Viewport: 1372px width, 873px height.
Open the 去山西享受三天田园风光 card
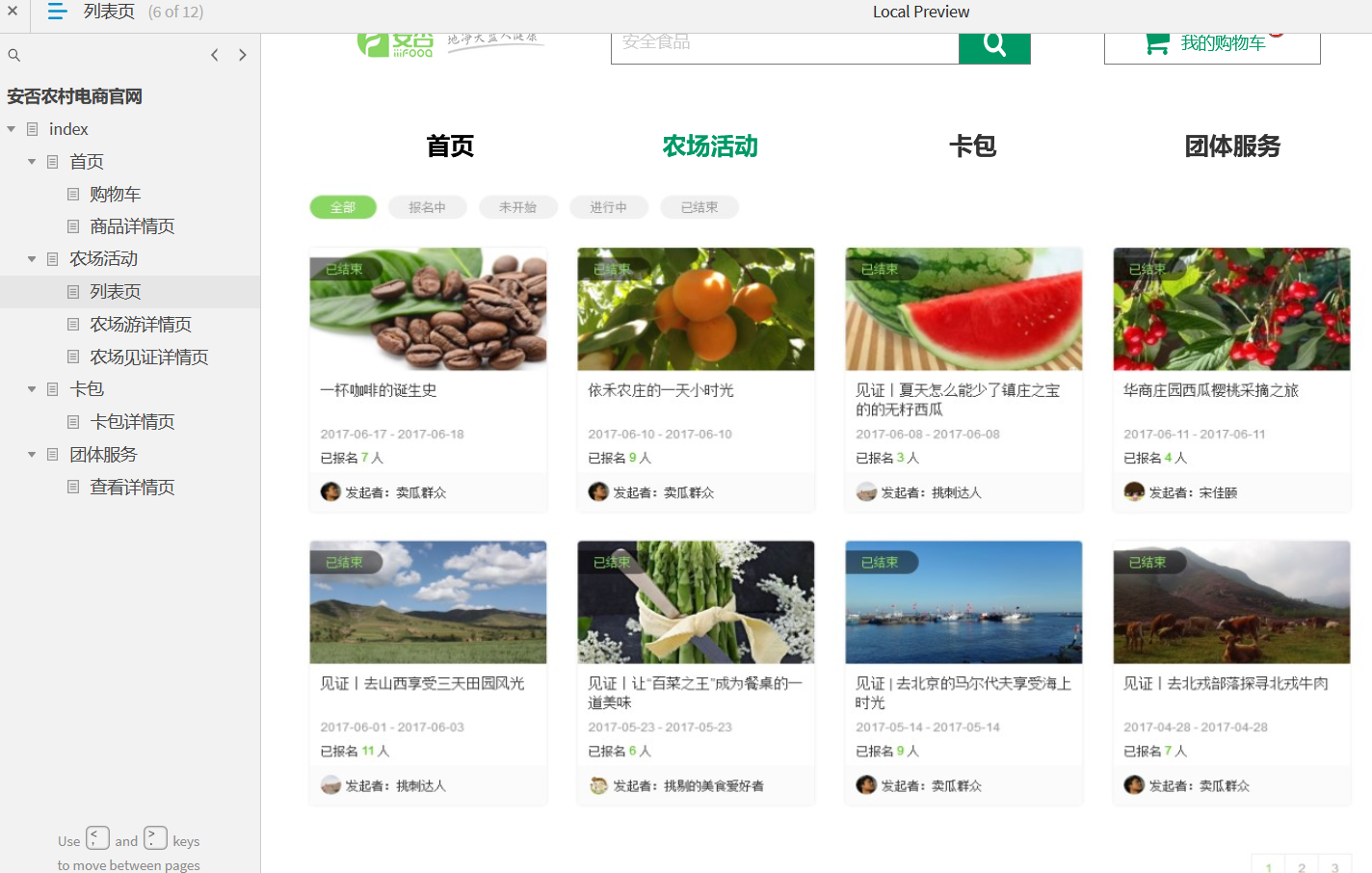point(428,672)
